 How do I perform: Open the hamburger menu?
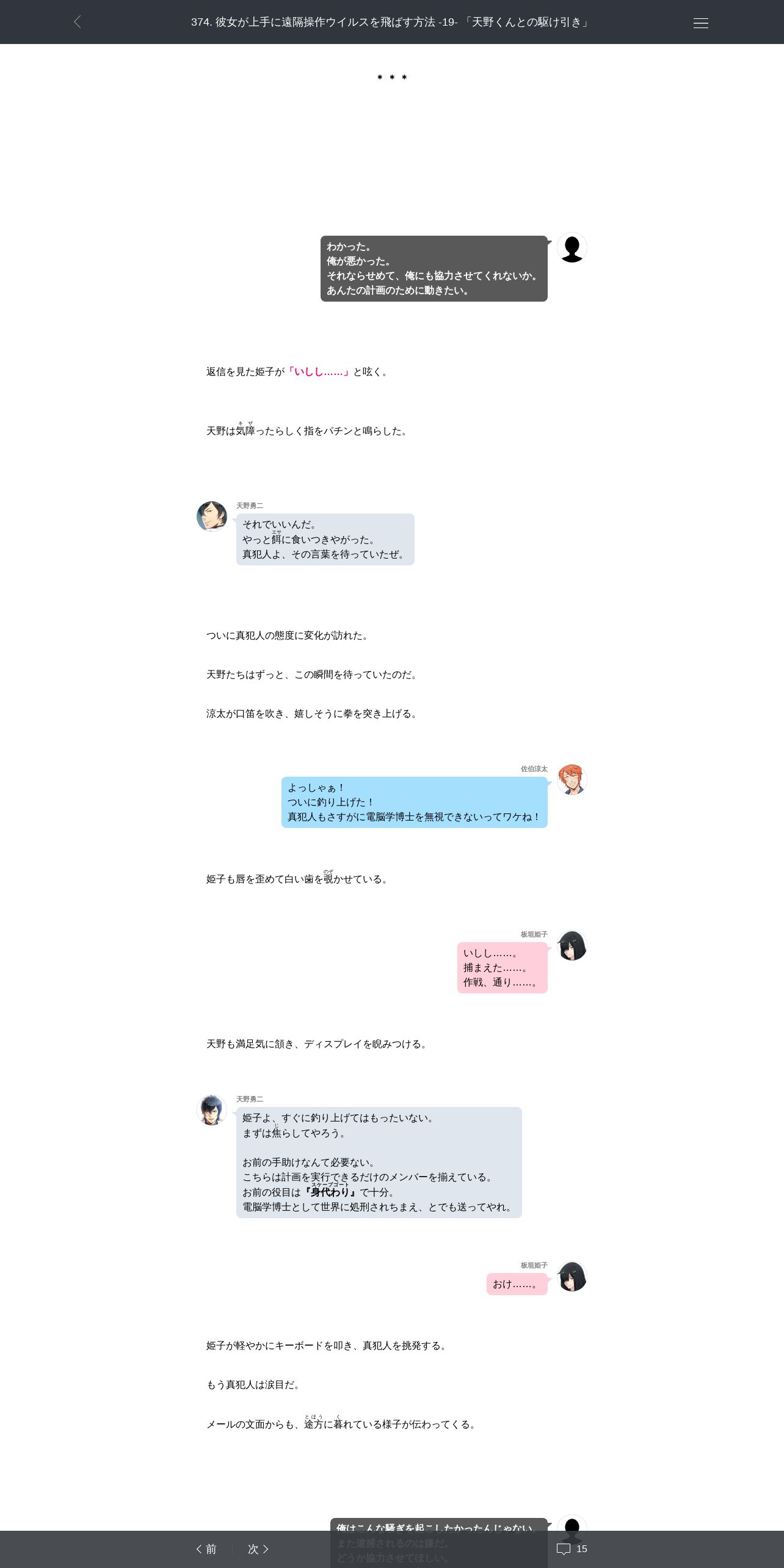(x=701, y=23)
